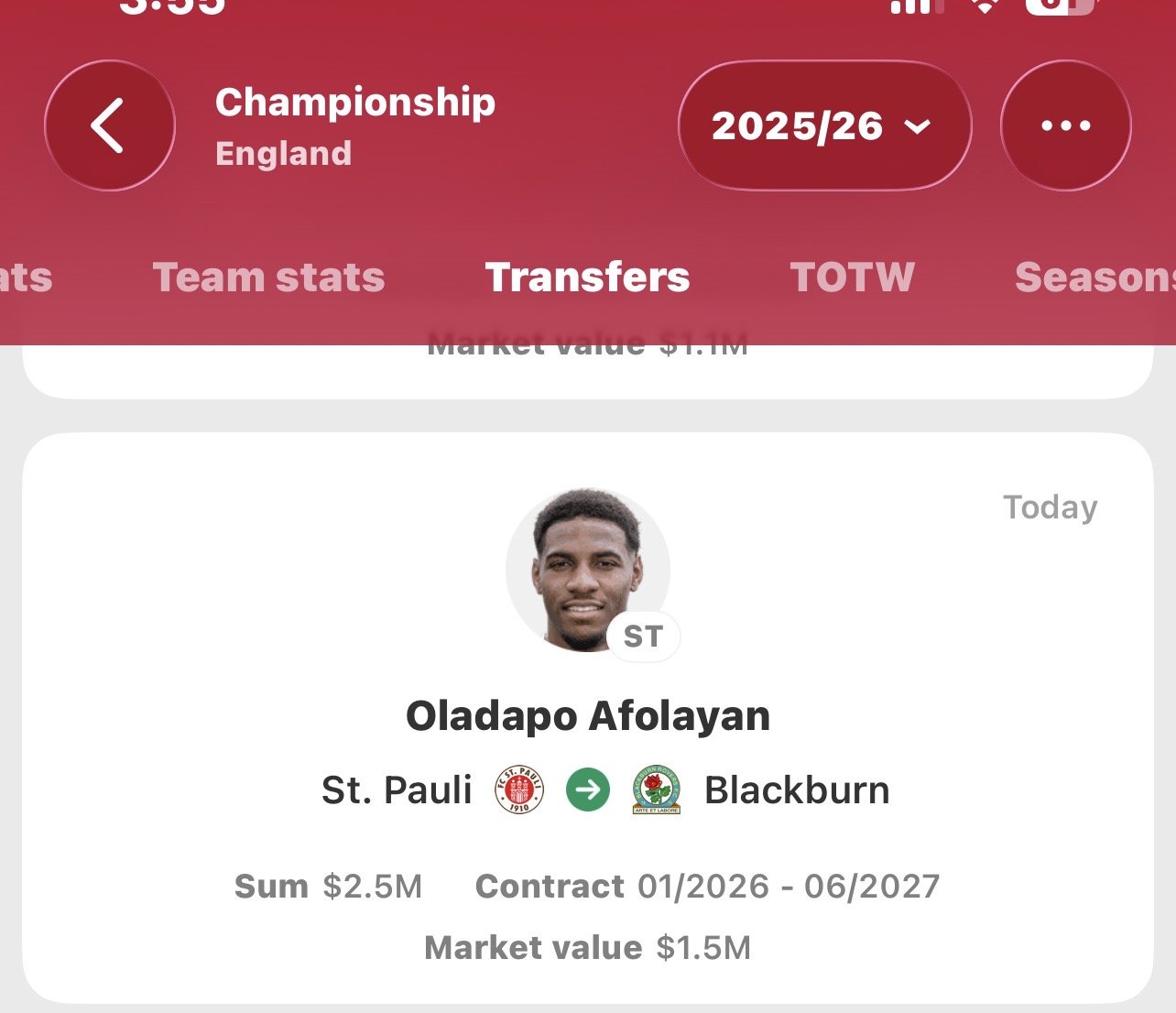The image size is (1176, 1013).
Task: Open the three-dot overflow menu
Action: pyautogui.click(x=1065, y=125)
